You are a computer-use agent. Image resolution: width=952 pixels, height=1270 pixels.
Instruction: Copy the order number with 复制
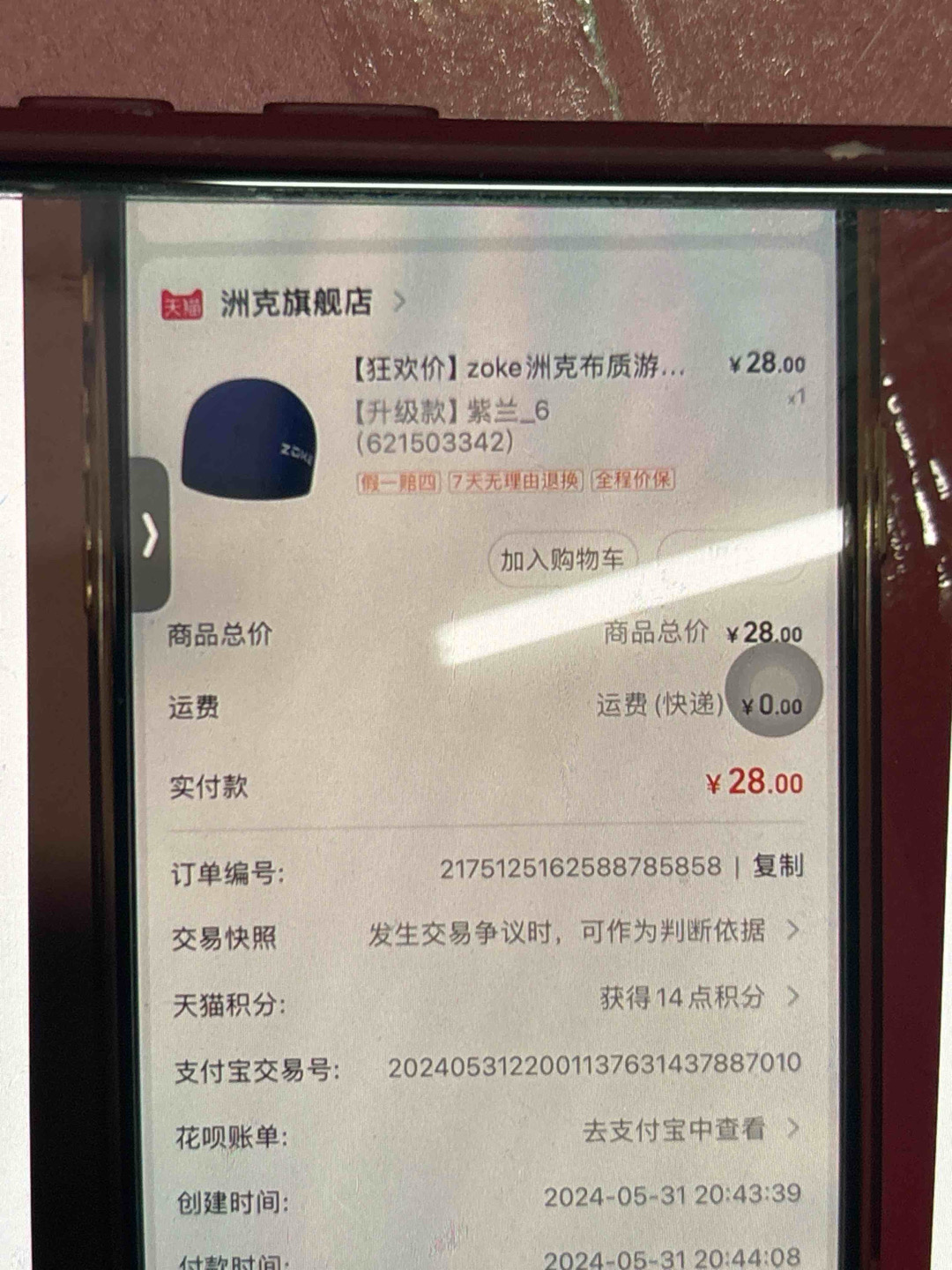coord(777,866)
